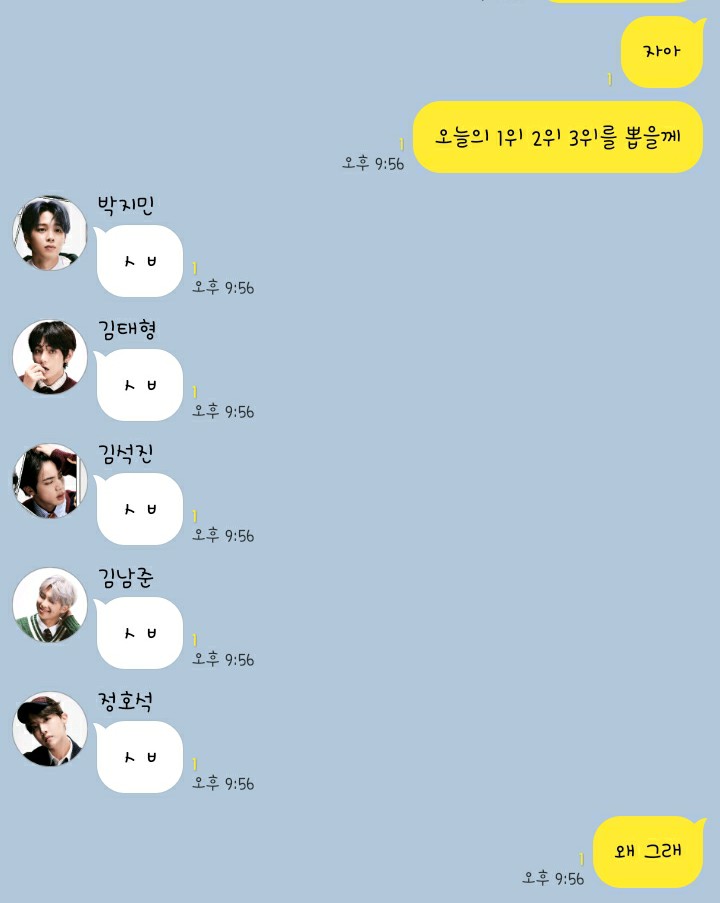Screen dimensions: 720x903
Task: Tap the yellow '자아' message bubble
Action: pos(662,50)
